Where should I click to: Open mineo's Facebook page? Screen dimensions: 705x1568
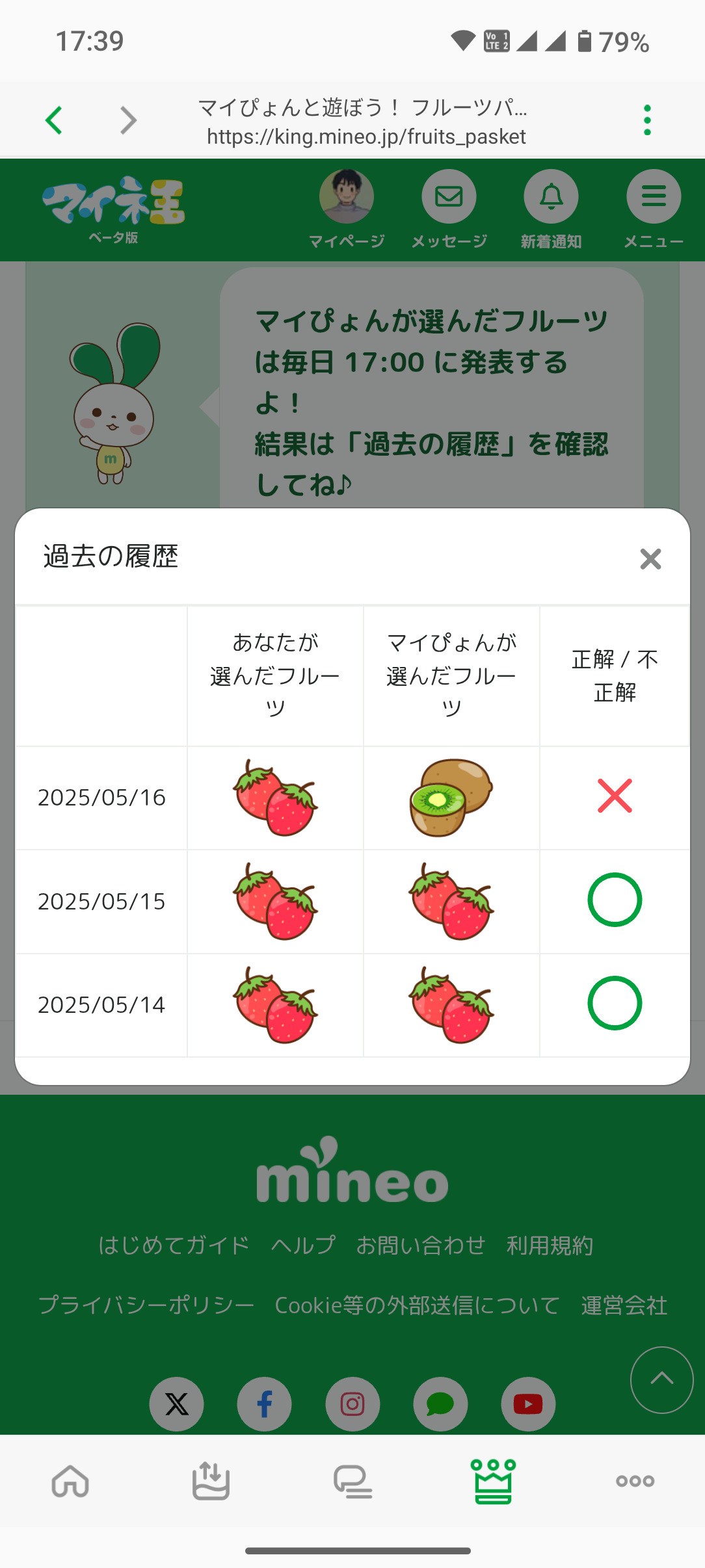click(264, 1404)
